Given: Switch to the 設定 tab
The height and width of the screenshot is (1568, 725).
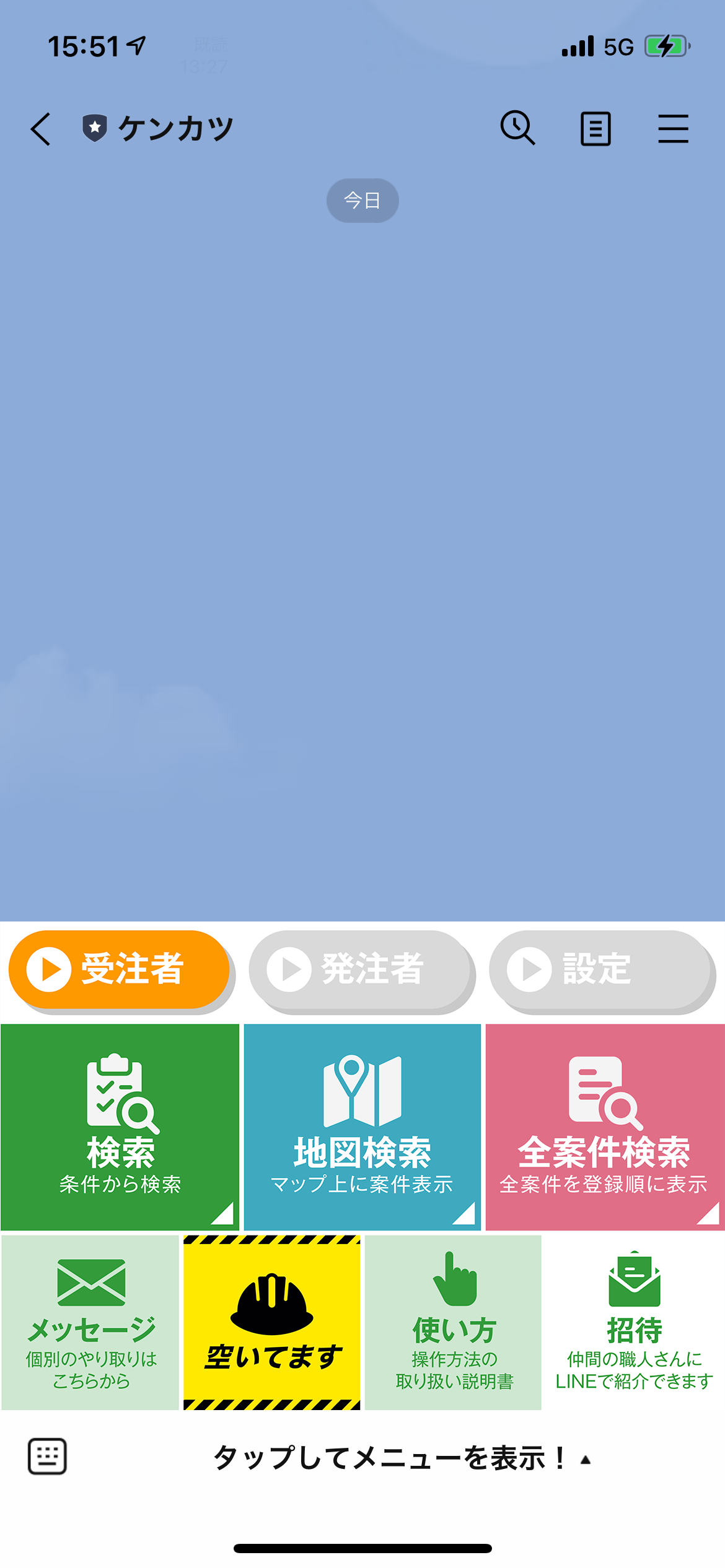Looking at the screenshot, I should 601,970.
